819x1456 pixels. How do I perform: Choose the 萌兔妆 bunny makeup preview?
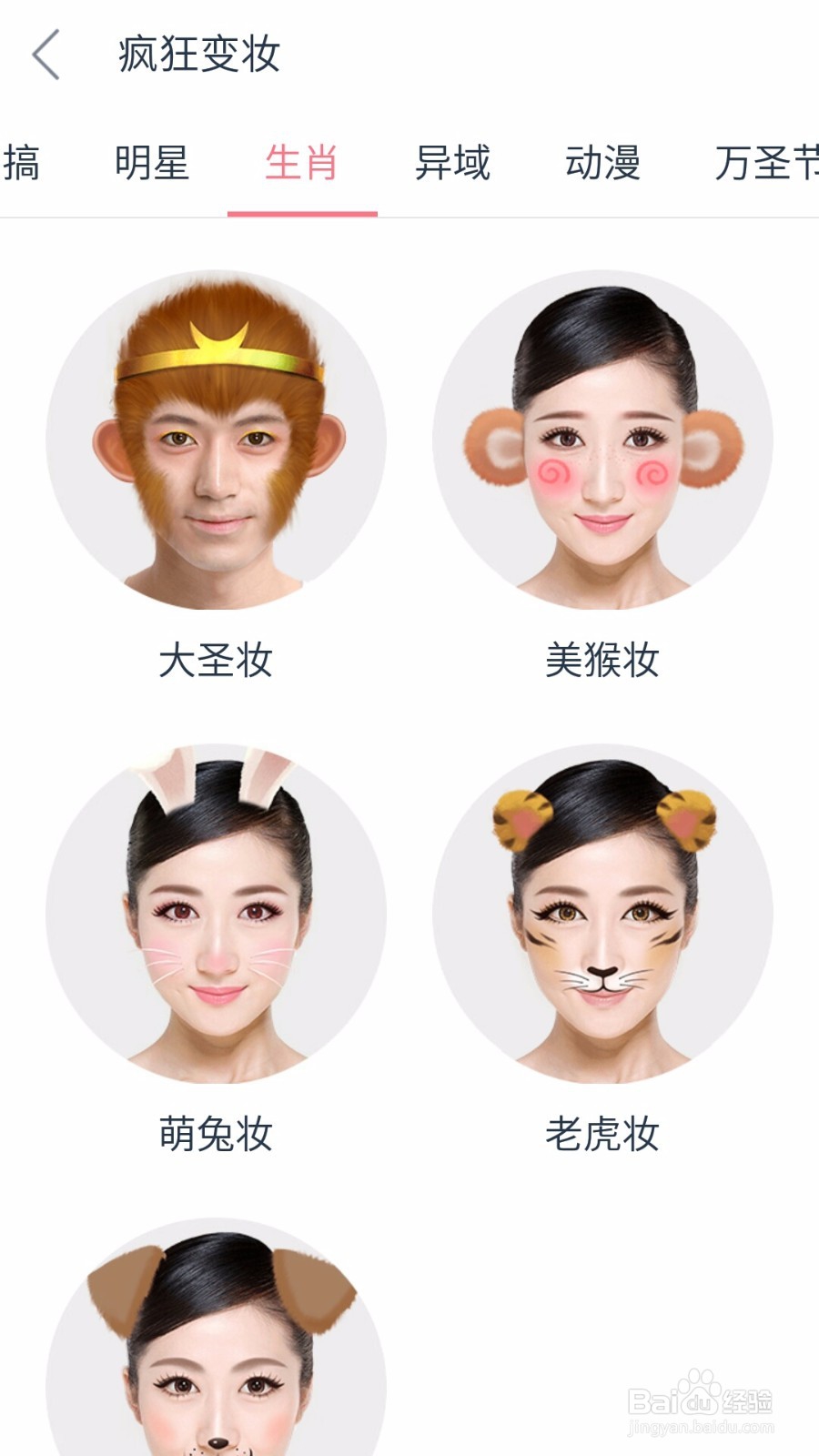tap(218, 919)
